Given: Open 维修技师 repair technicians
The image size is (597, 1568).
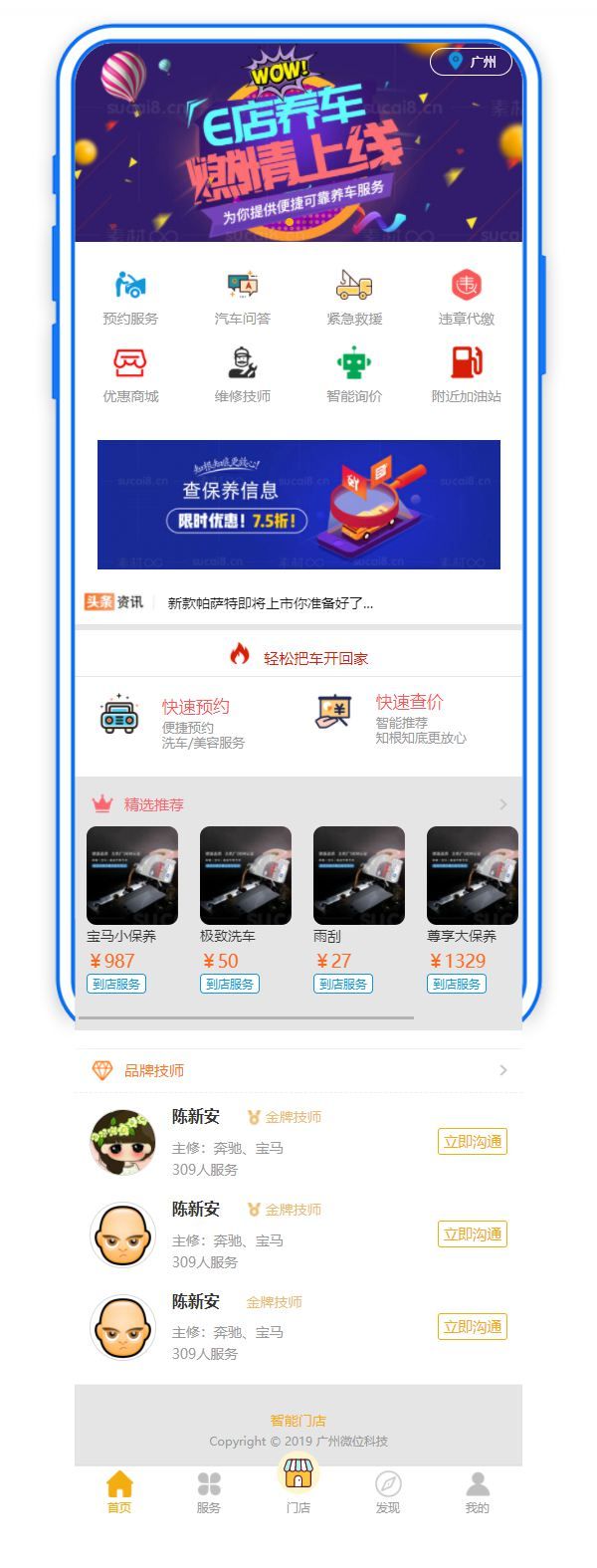Looking at the screenshot, I should (x=243, y=374).
